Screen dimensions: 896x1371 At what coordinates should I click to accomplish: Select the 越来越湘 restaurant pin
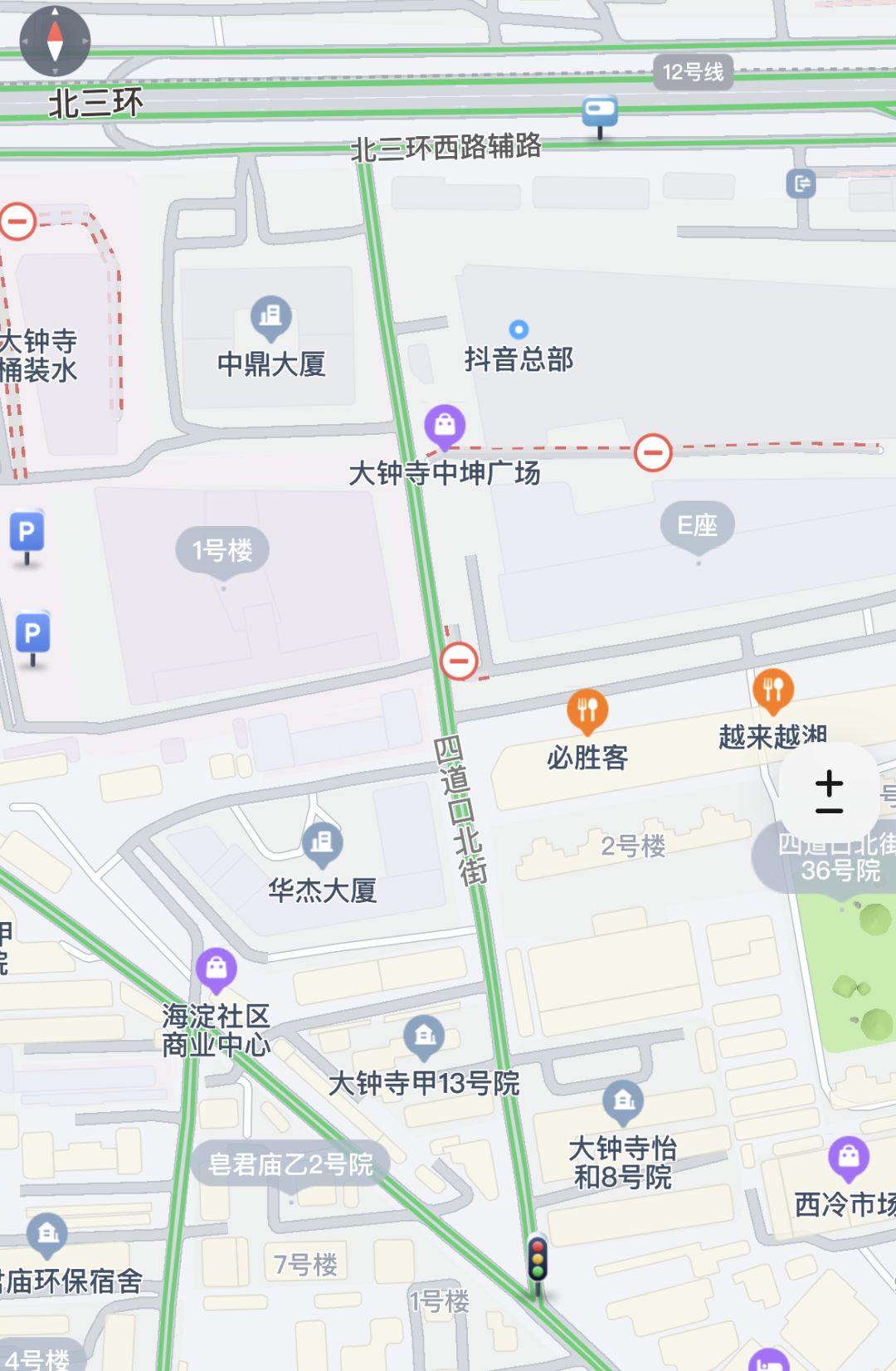pos(772,689)
